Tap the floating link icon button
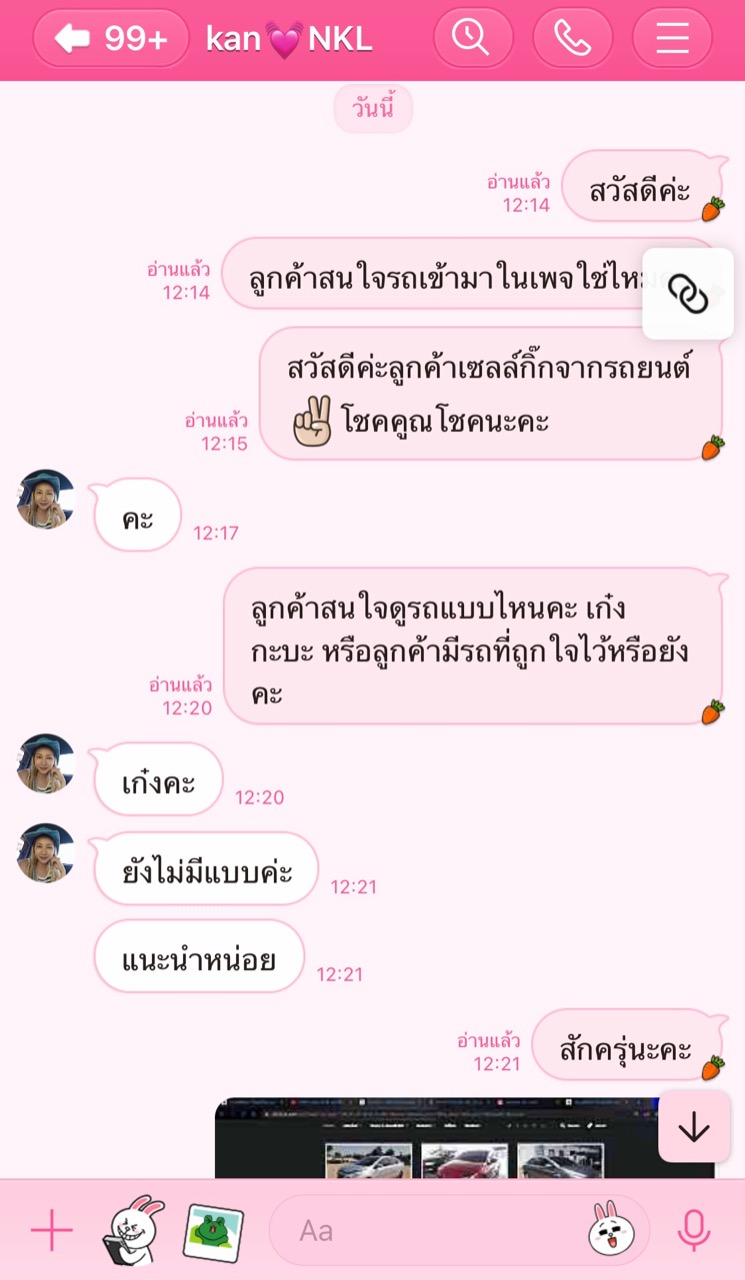The width and height of the screenshot is (745, 1280). coord(688,294)
